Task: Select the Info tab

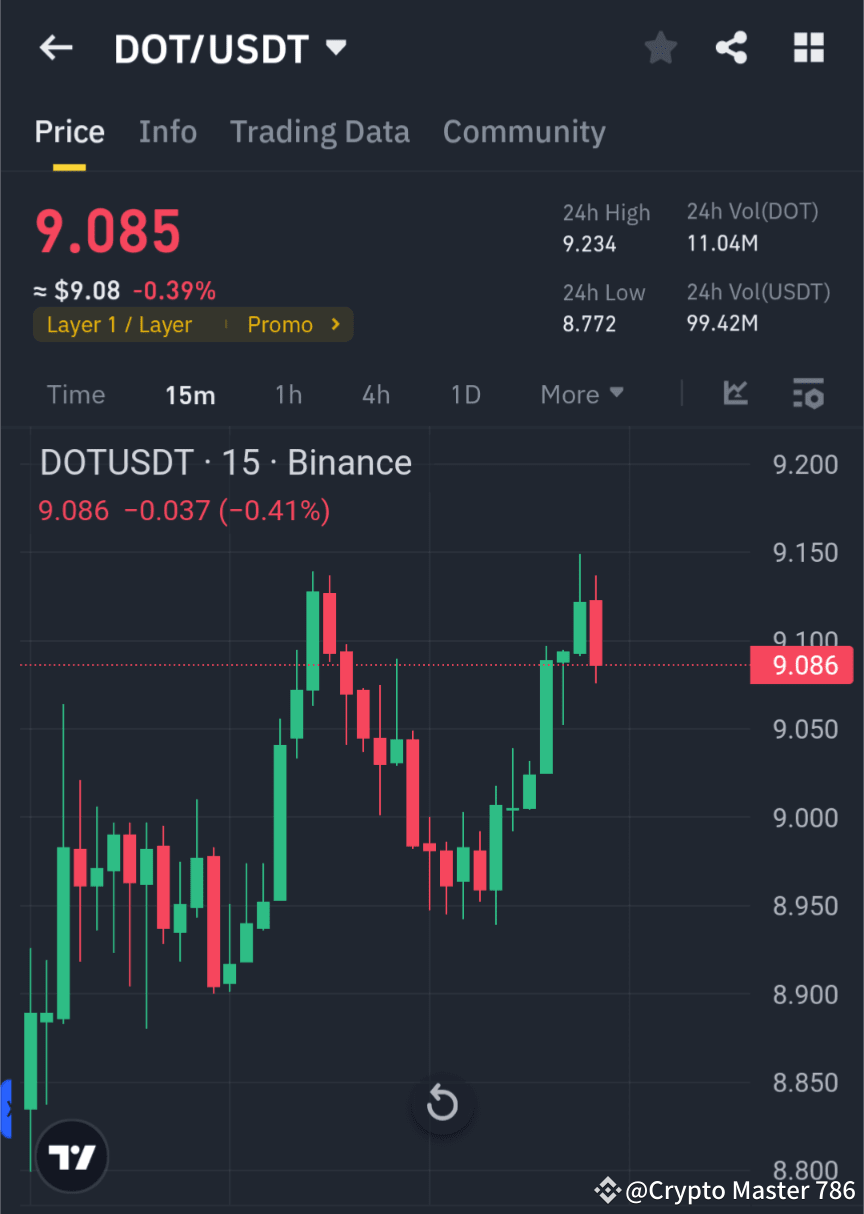Action: pos(167,131)
